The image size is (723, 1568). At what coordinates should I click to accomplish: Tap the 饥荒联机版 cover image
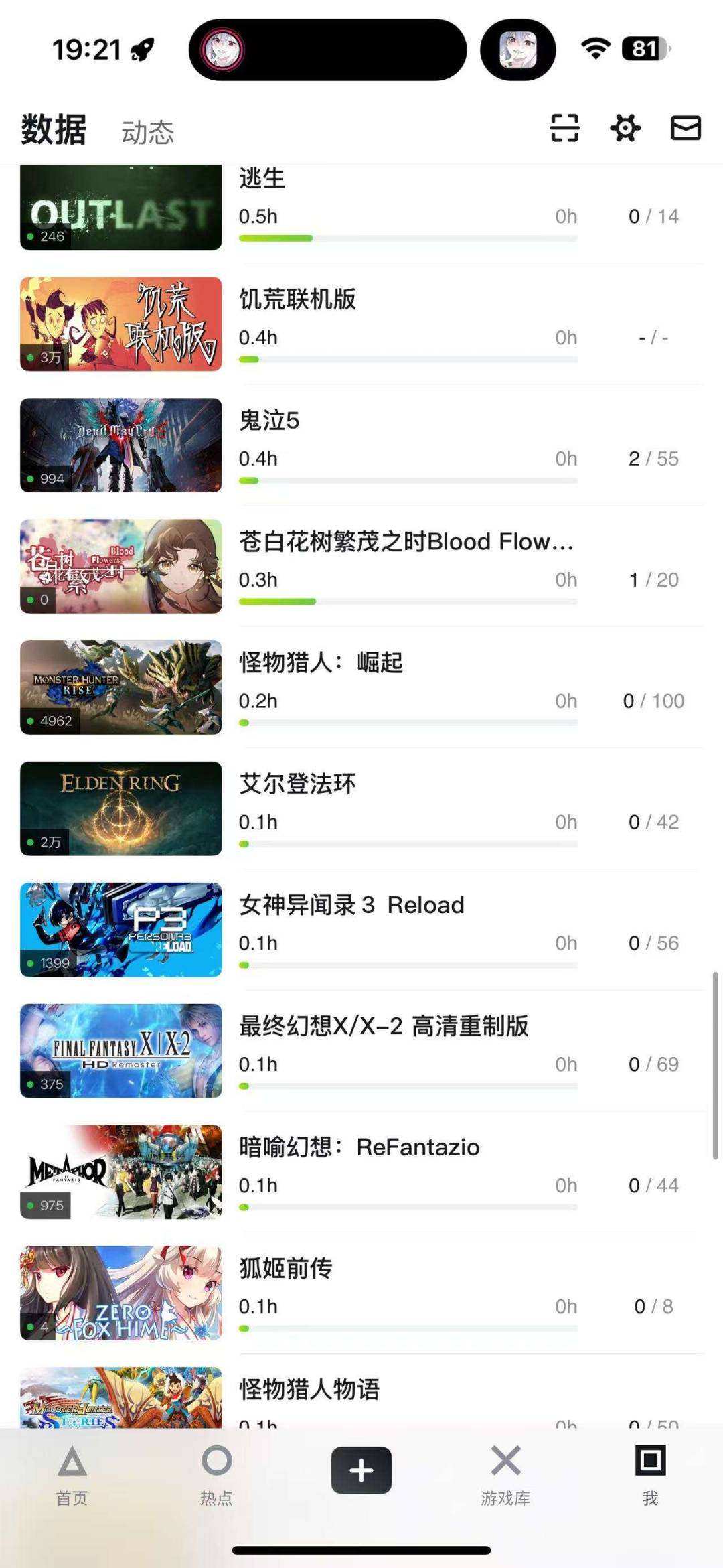120,323
